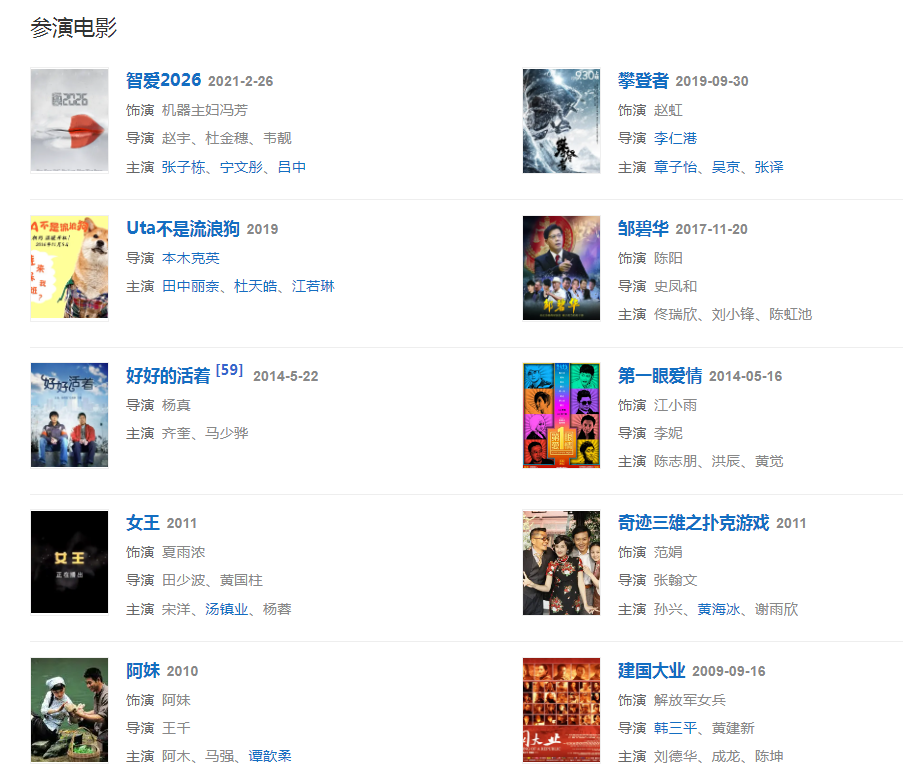Tap the 攀登者 poster thumbnail
Screen dimensions: 903x778
pos(561,121)
